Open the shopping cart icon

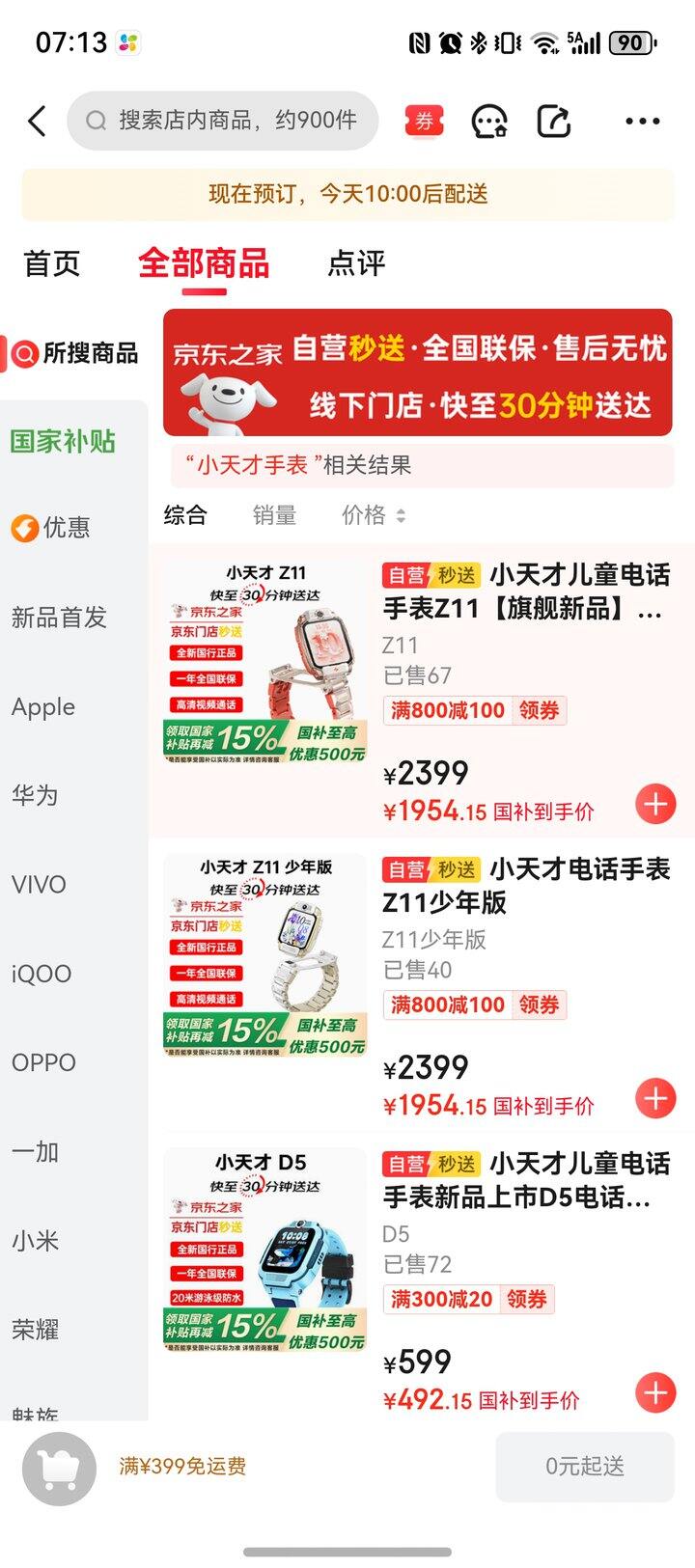[59, 1468]
